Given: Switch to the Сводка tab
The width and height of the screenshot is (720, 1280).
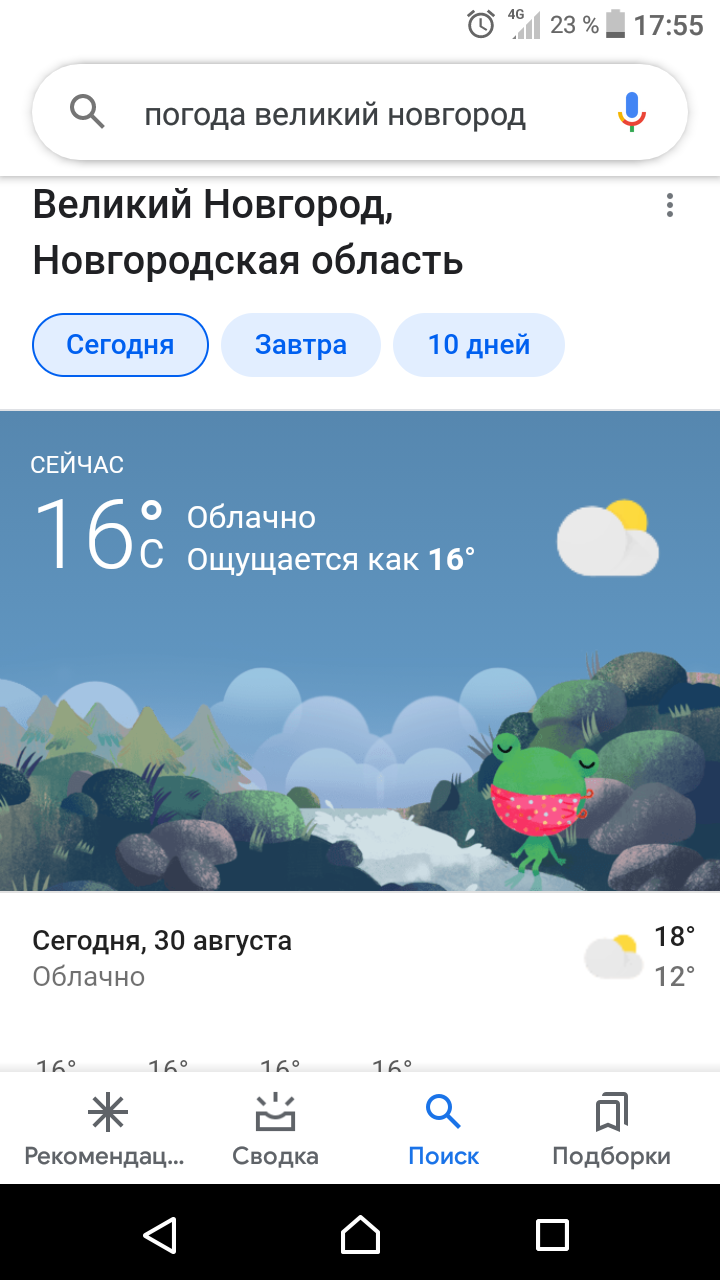Looking at the screenshot, I should (x=275, y=1130).
